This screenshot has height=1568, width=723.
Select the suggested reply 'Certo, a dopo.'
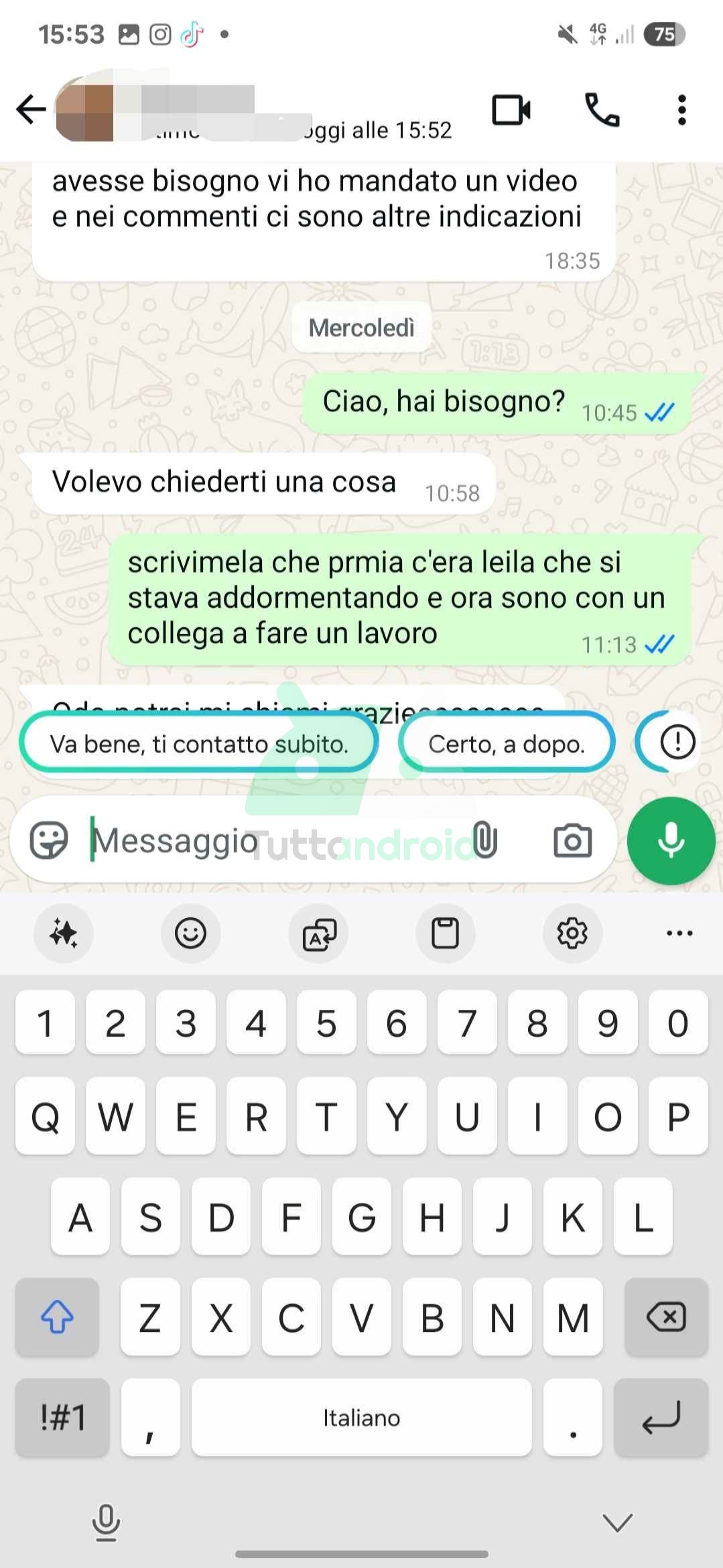(x=507, y=744)
